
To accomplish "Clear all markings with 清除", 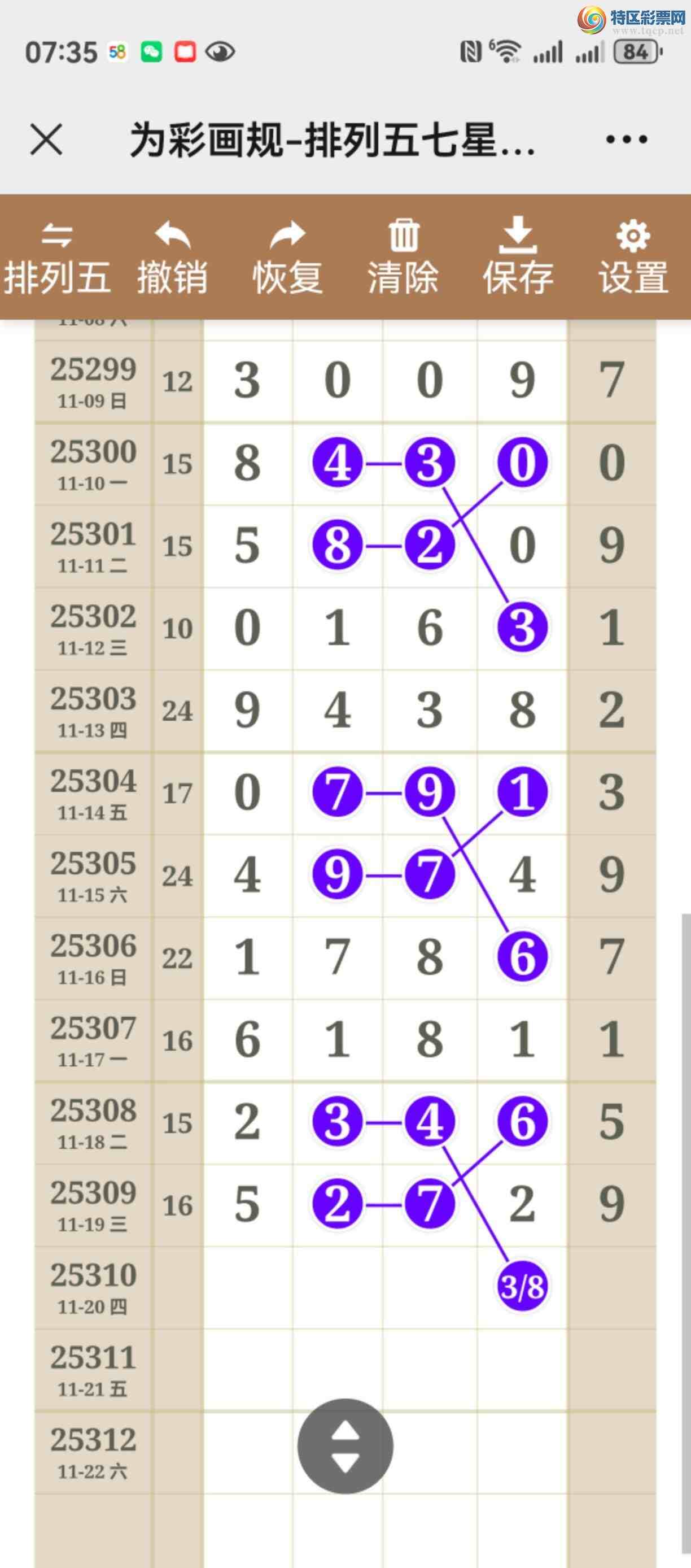I will pyautogui.click(x=403, y=258).
